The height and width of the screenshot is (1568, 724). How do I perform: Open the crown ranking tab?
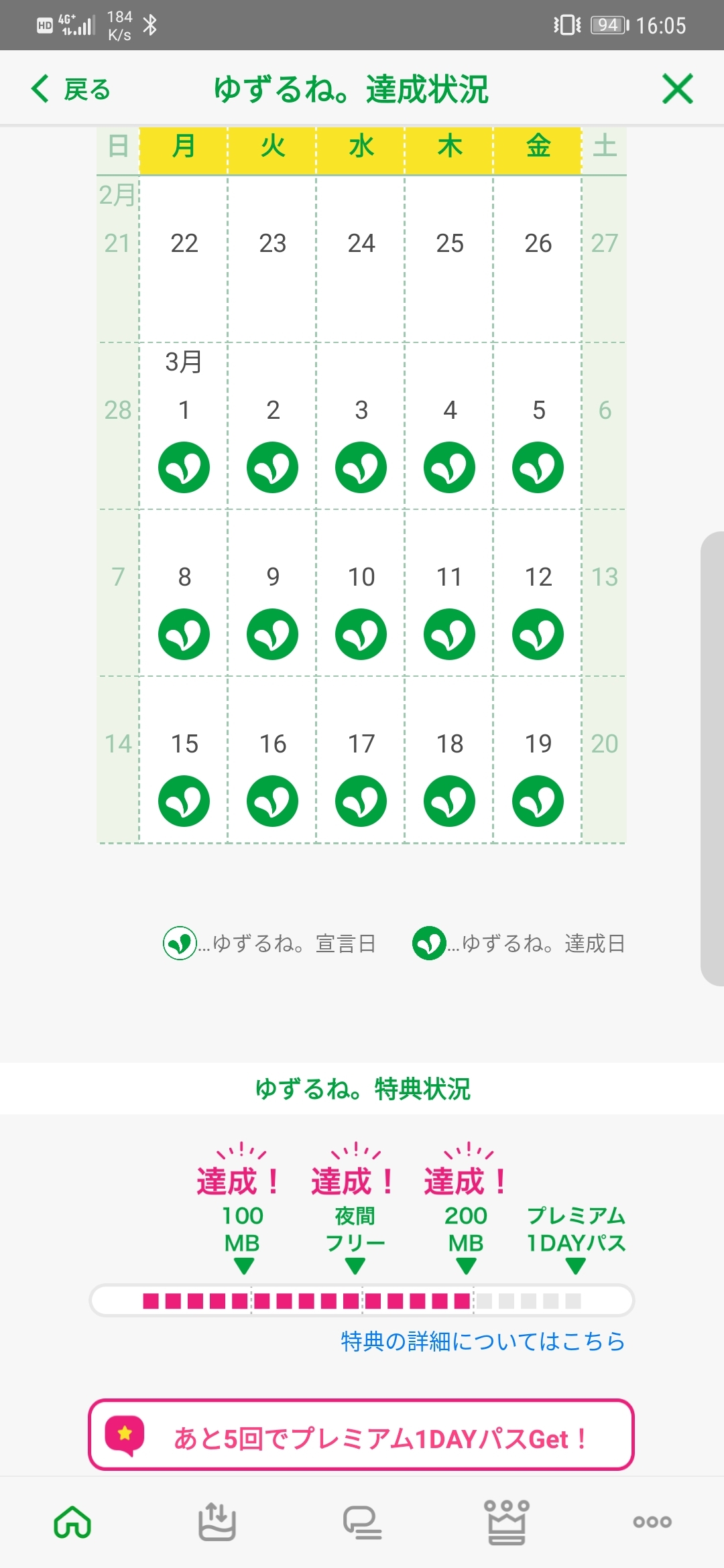[507, 1522]
